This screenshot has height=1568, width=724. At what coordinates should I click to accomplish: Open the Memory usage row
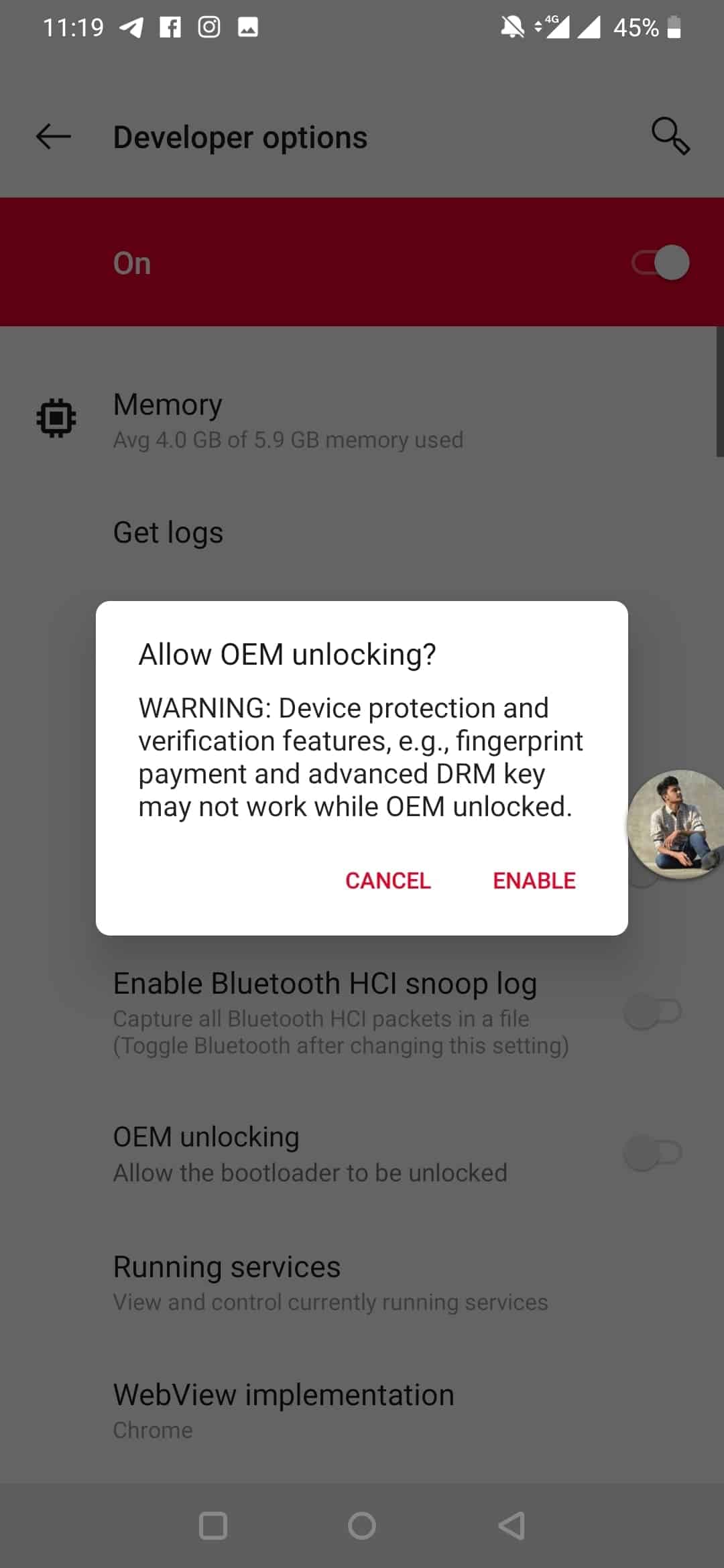[x=362, y=420]
